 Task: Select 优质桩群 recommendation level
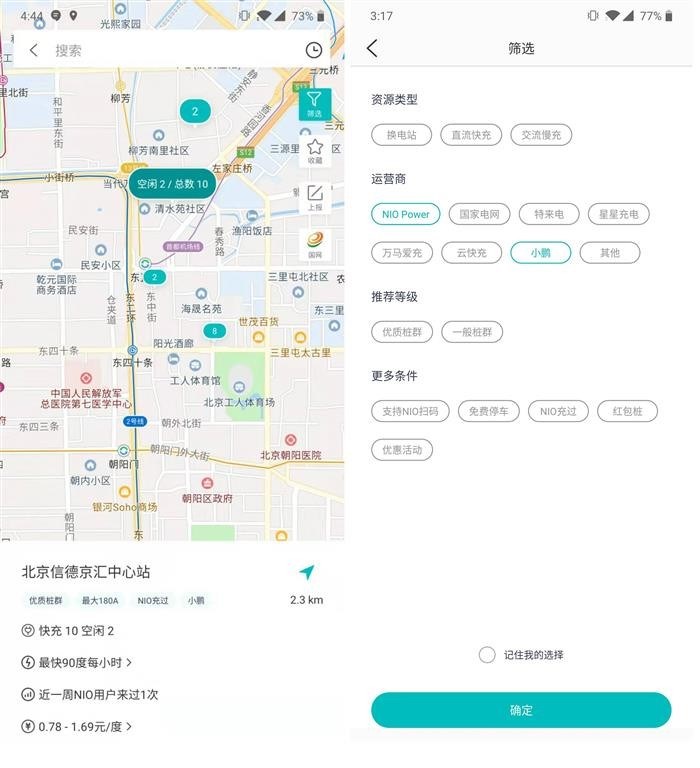click(401, 332)
